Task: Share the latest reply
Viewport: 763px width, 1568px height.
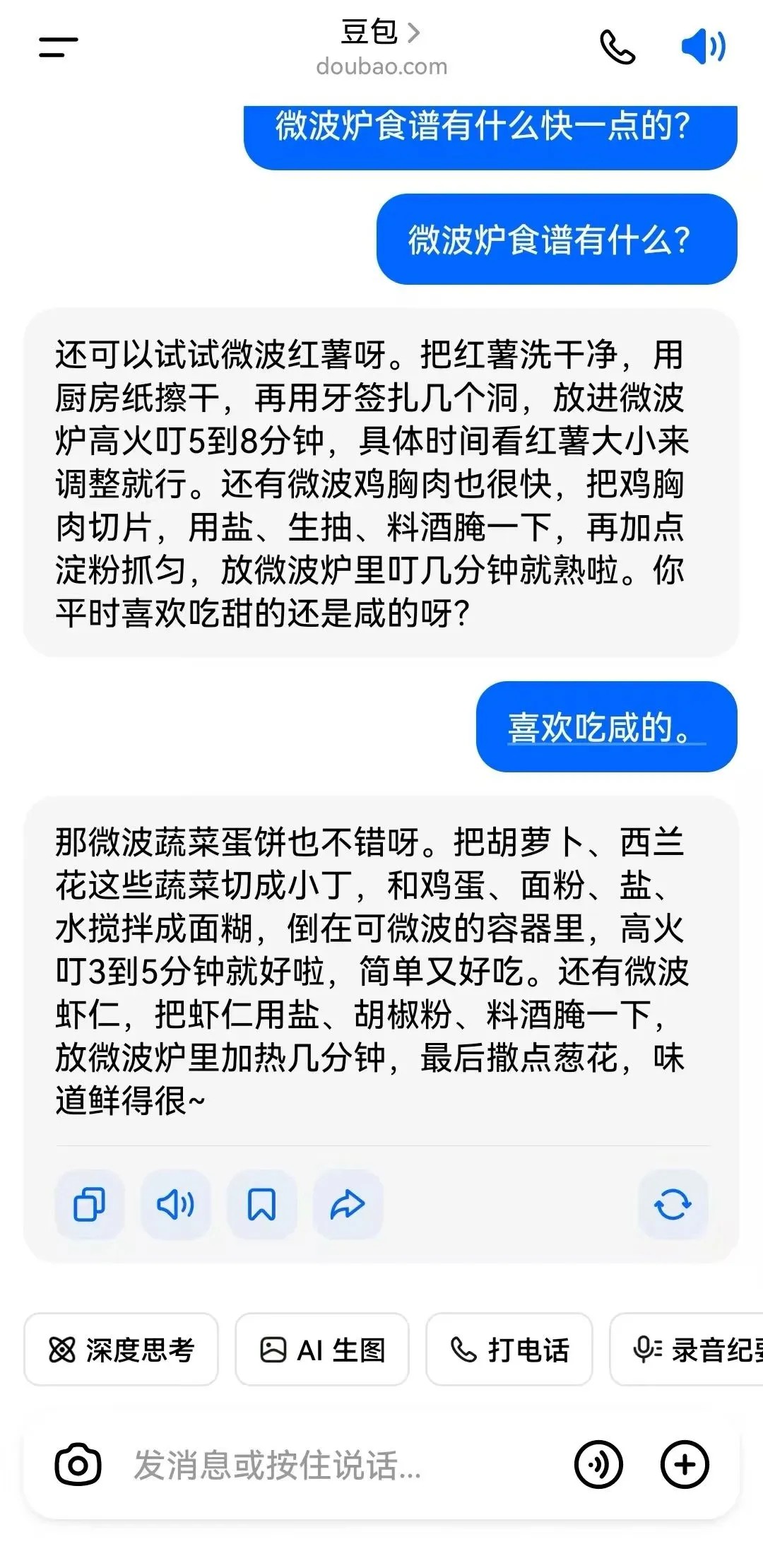Action: click(348, 1205)
